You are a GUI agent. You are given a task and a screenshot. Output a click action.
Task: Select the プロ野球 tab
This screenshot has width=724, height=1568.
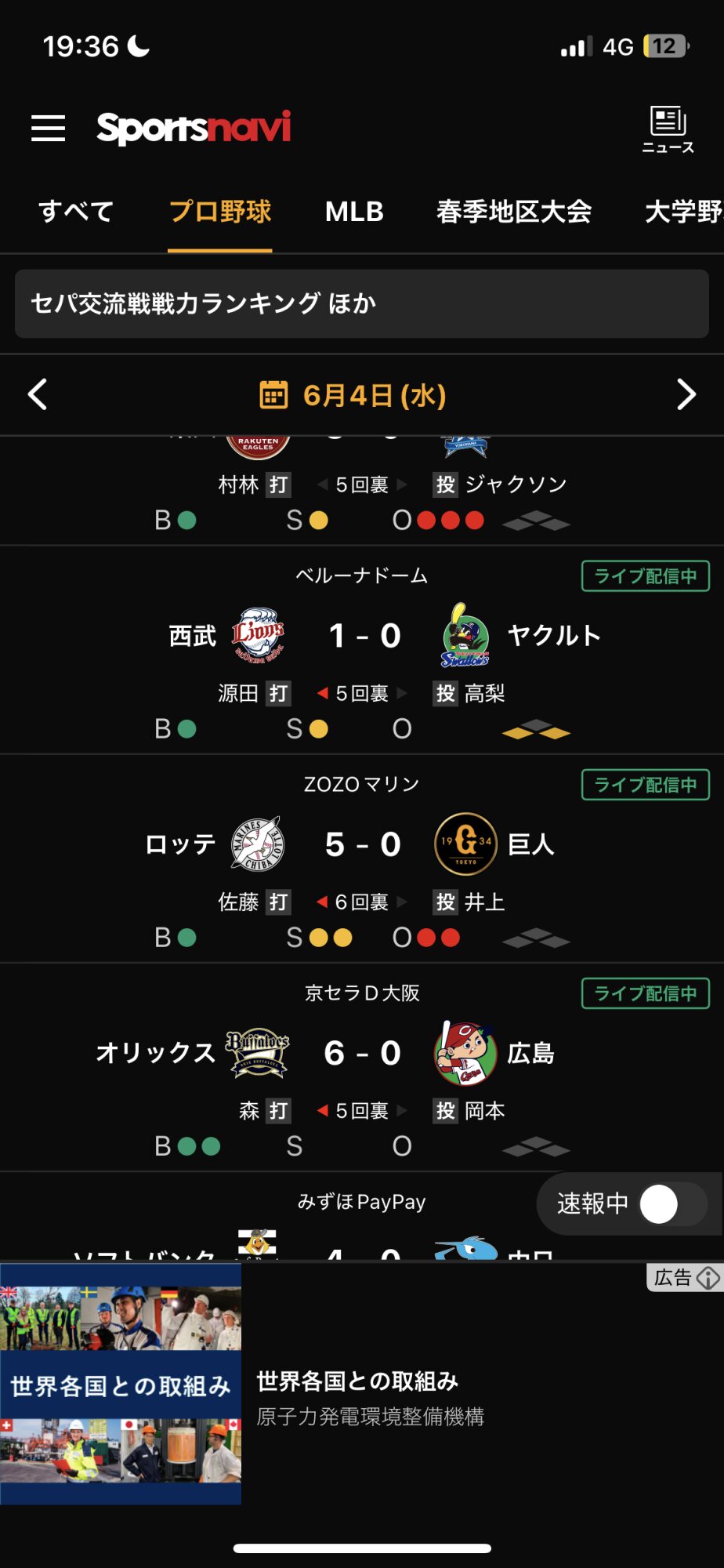click(x=220, y=212)
